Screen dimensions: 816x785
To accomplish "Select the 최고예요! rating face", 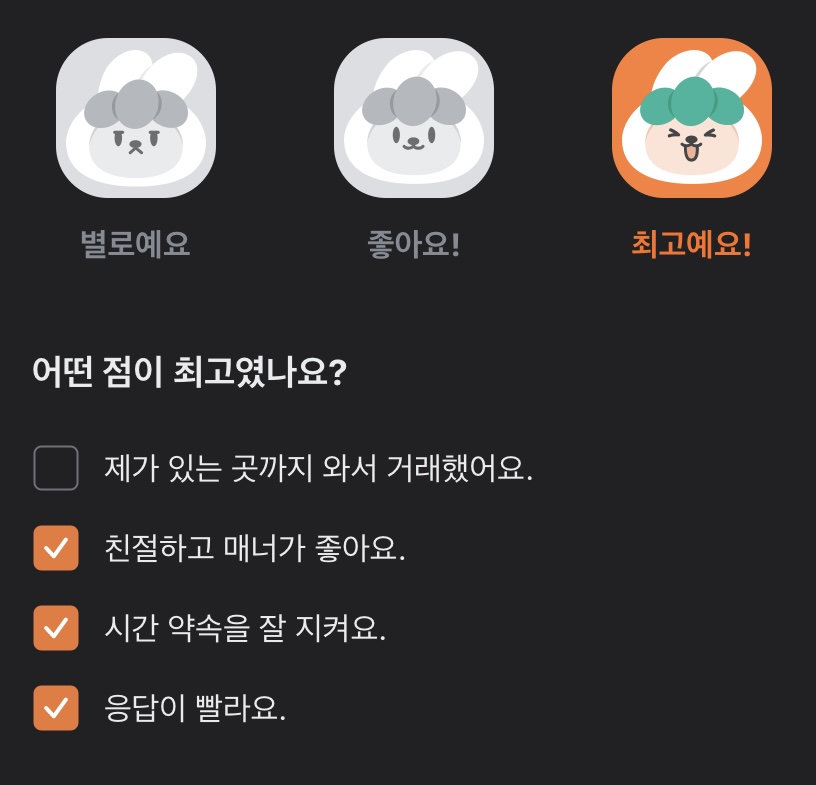I will click(691, 118).
